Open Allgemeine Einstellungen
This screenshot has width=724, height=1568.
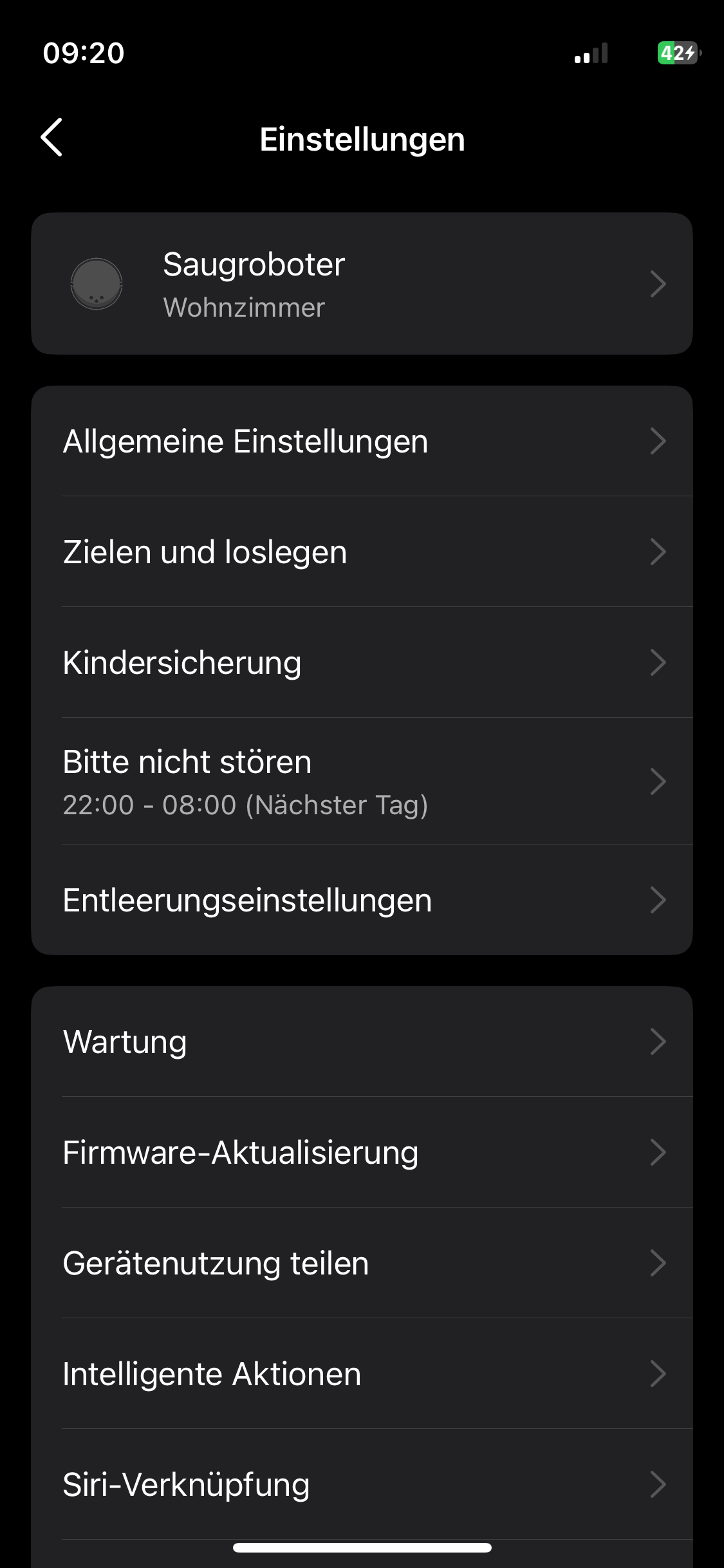click(x=362, y=442)
